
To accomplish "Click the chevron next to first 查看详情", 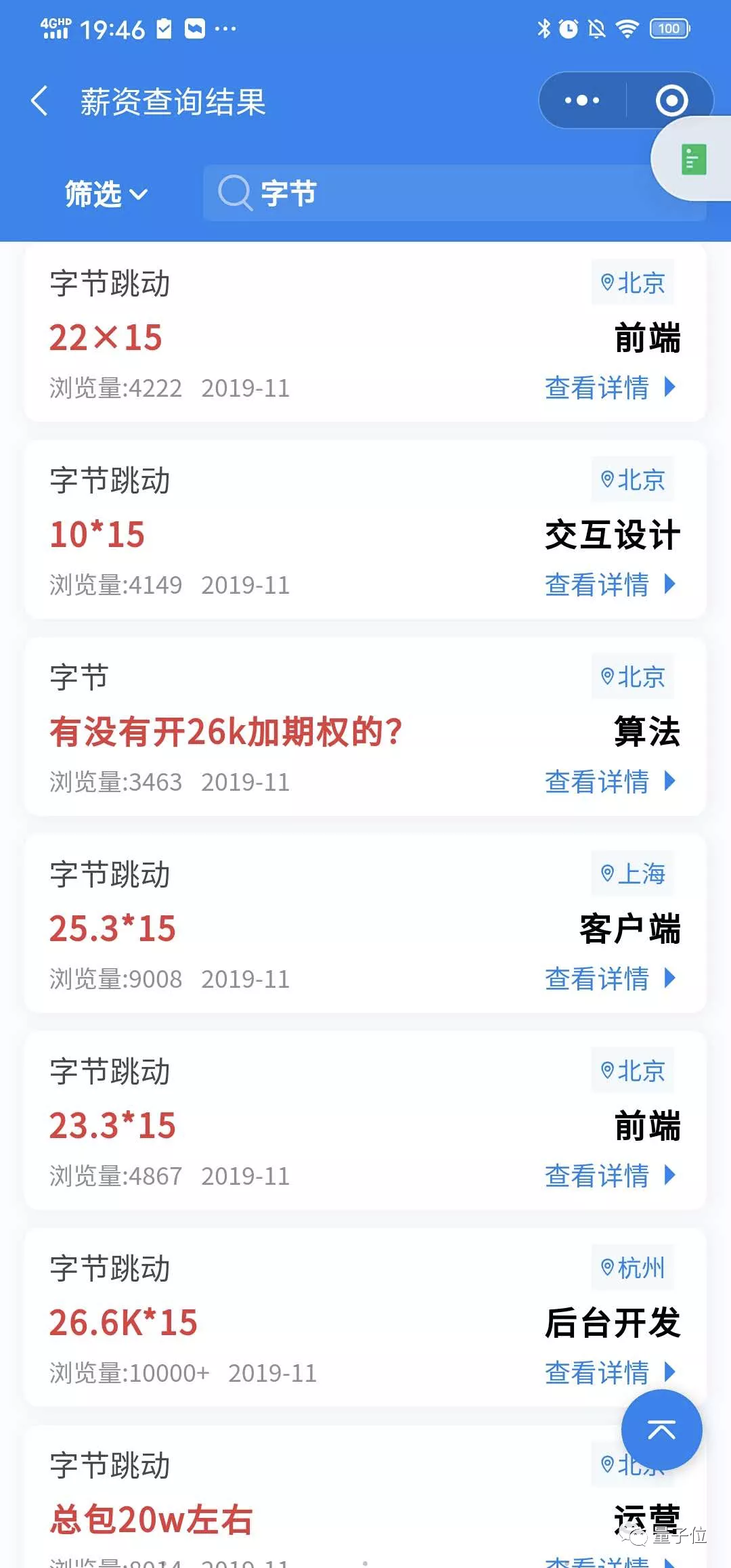I will (x=669, y=389).
